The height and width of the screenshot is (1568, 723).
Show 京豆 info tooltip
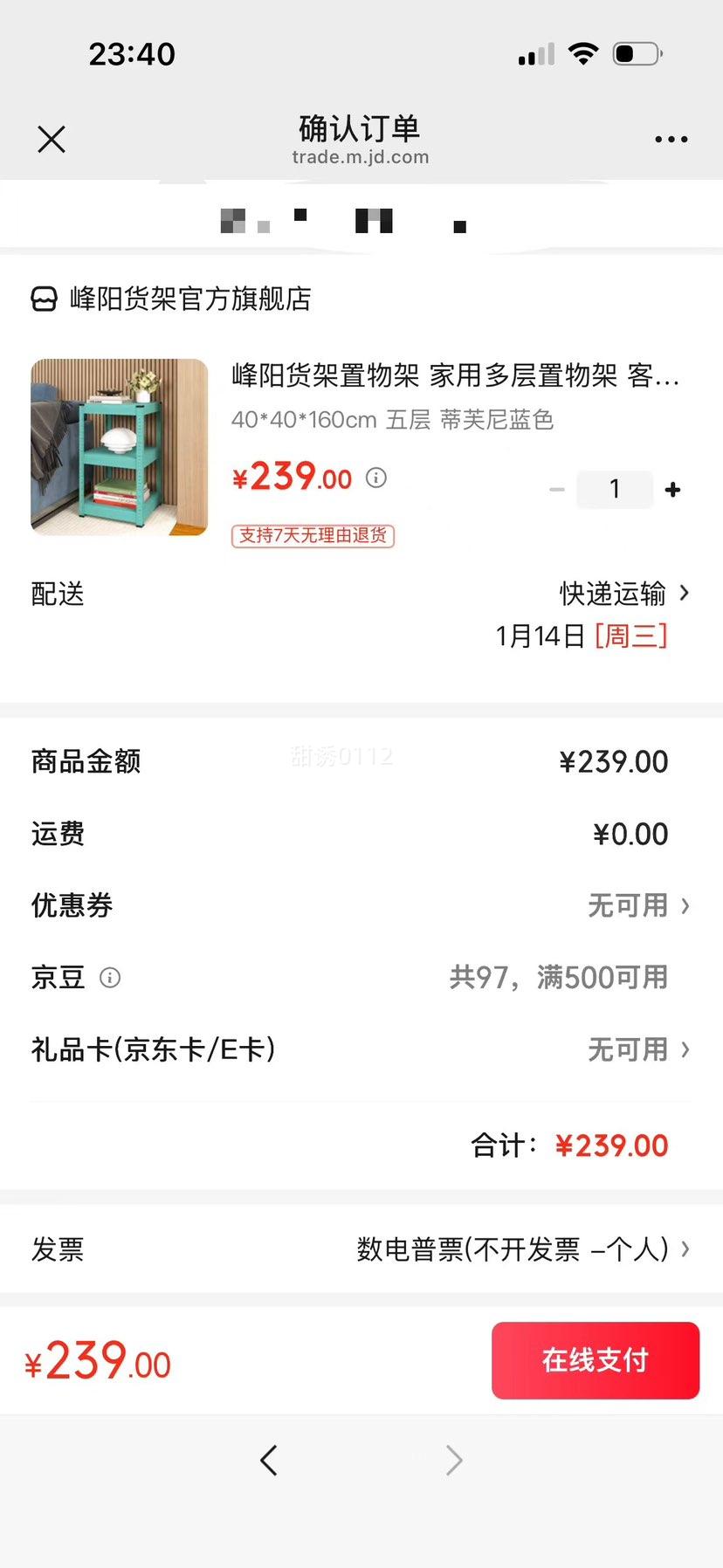[x=110, y=978]
